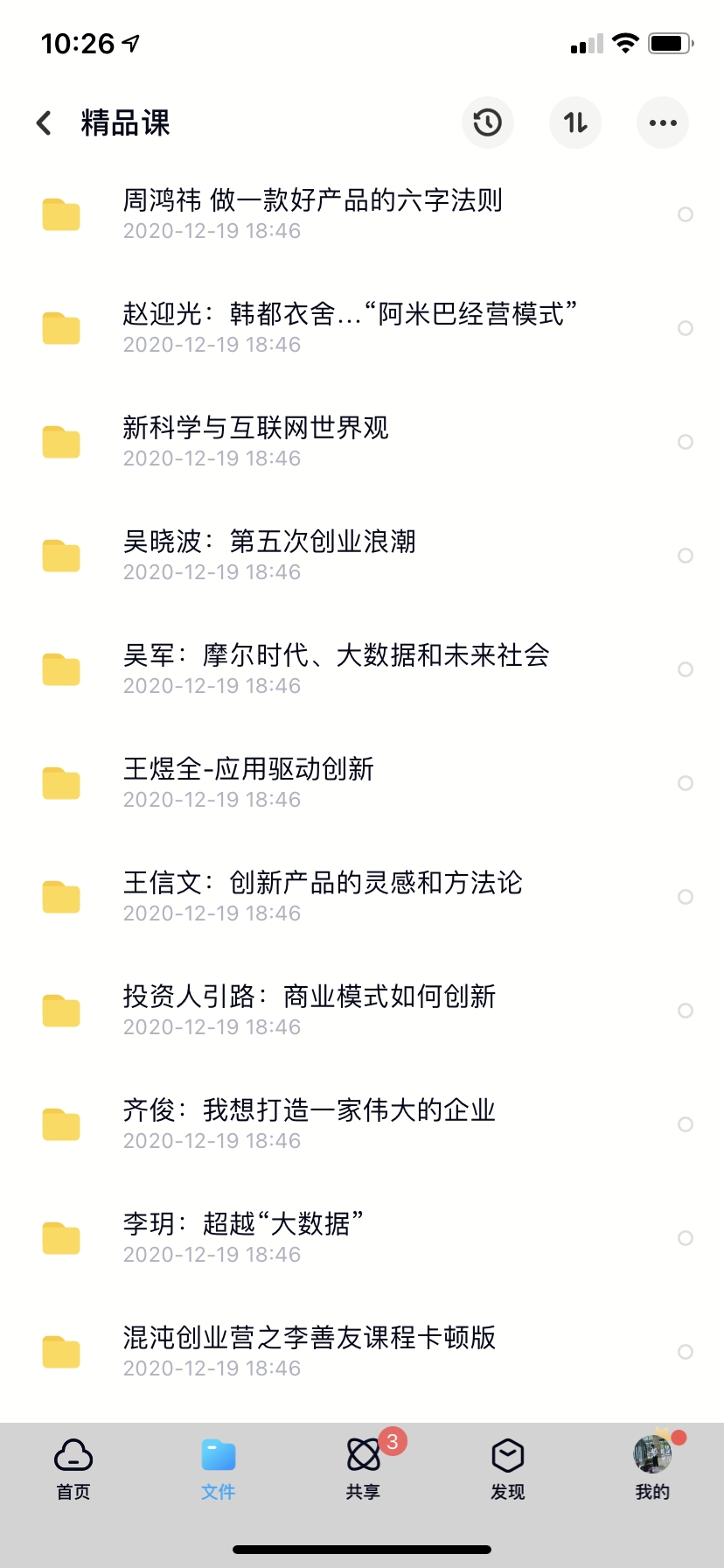Select the 齐俊 folder checkbox circle

(x=686, y=1124)
